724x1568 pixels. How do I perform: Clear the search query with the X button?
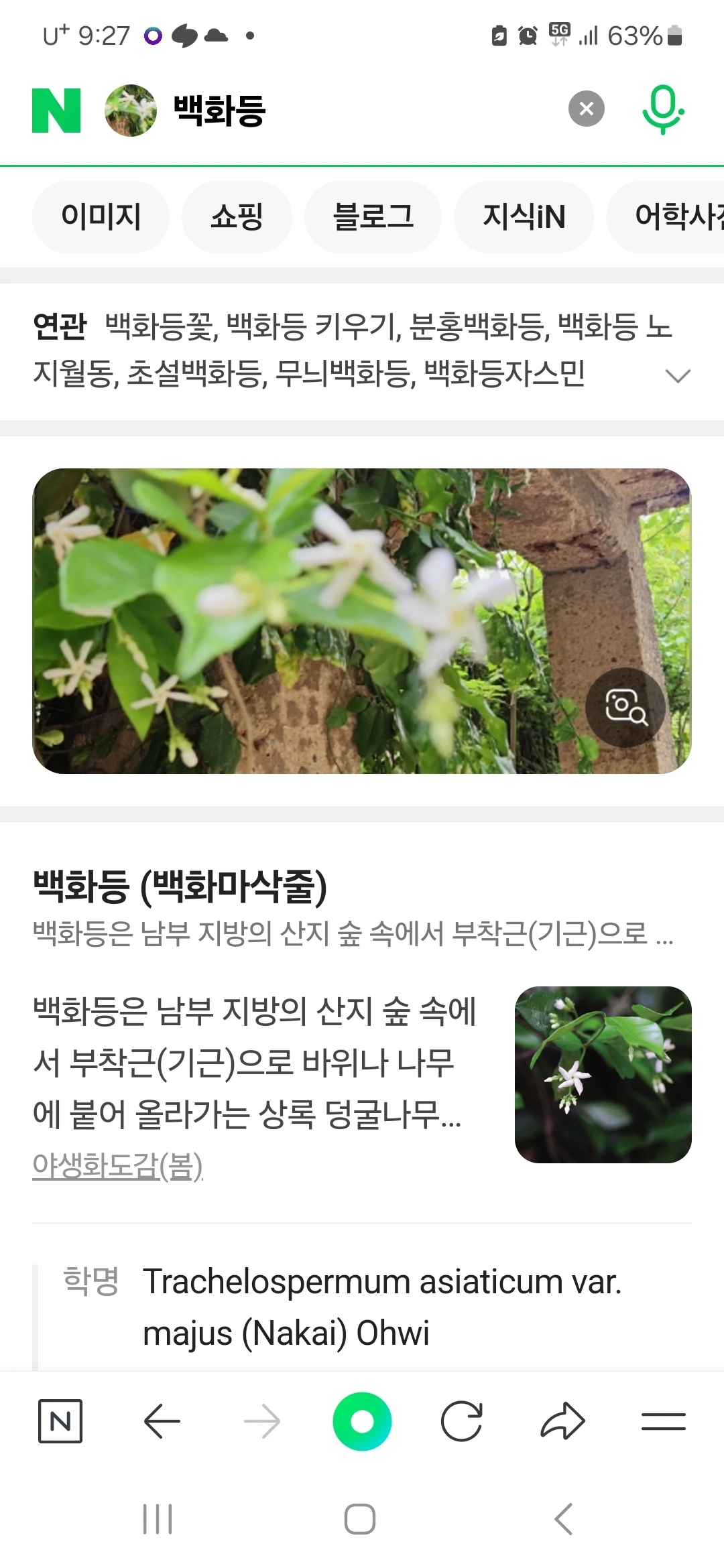[587, 109]
